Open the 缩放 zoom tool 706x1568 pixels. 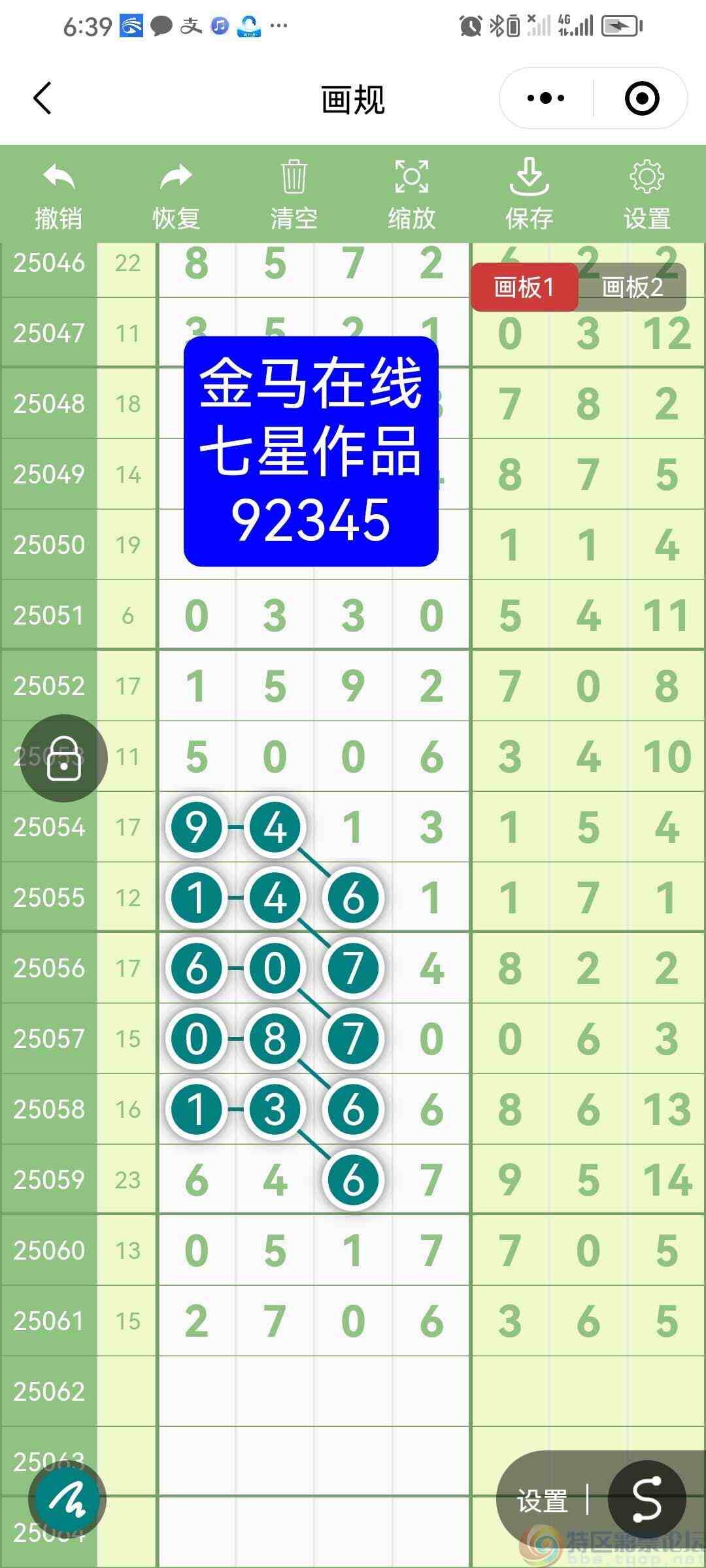411,176
